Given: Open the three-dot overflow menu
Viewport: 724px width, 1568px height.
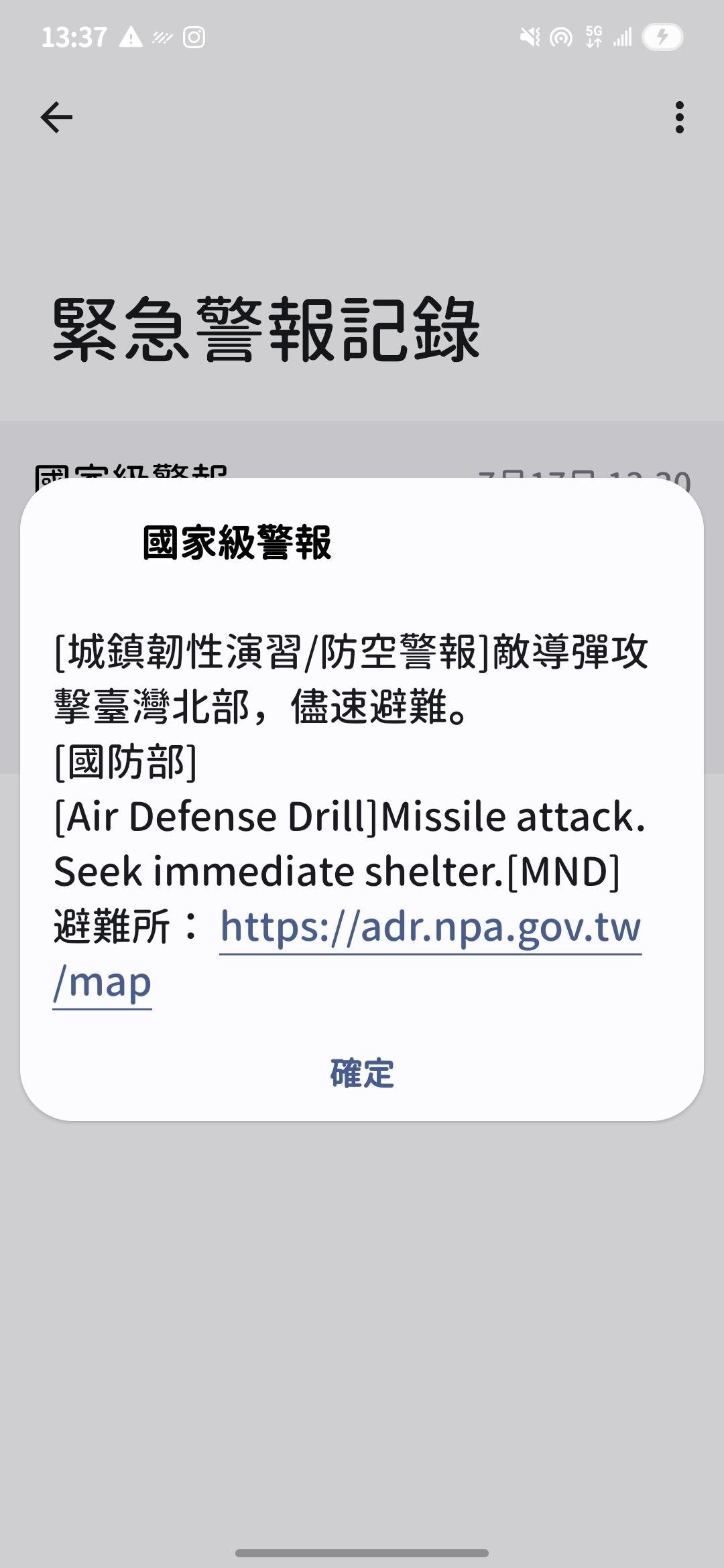Looking at the screenshot, I should click(x=679, y=118).
